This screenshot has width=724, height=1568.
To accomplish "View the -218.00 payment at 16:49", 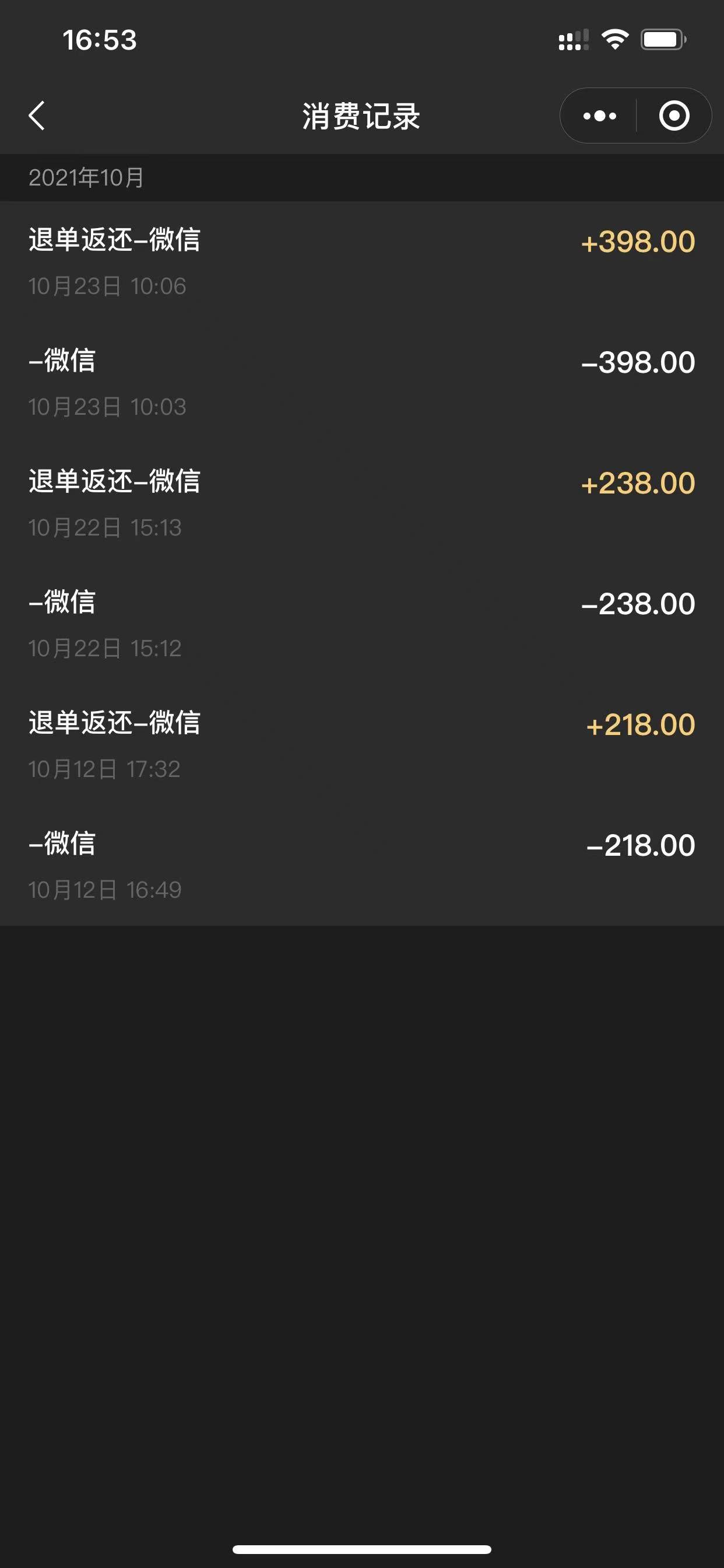I will point(362,865).
